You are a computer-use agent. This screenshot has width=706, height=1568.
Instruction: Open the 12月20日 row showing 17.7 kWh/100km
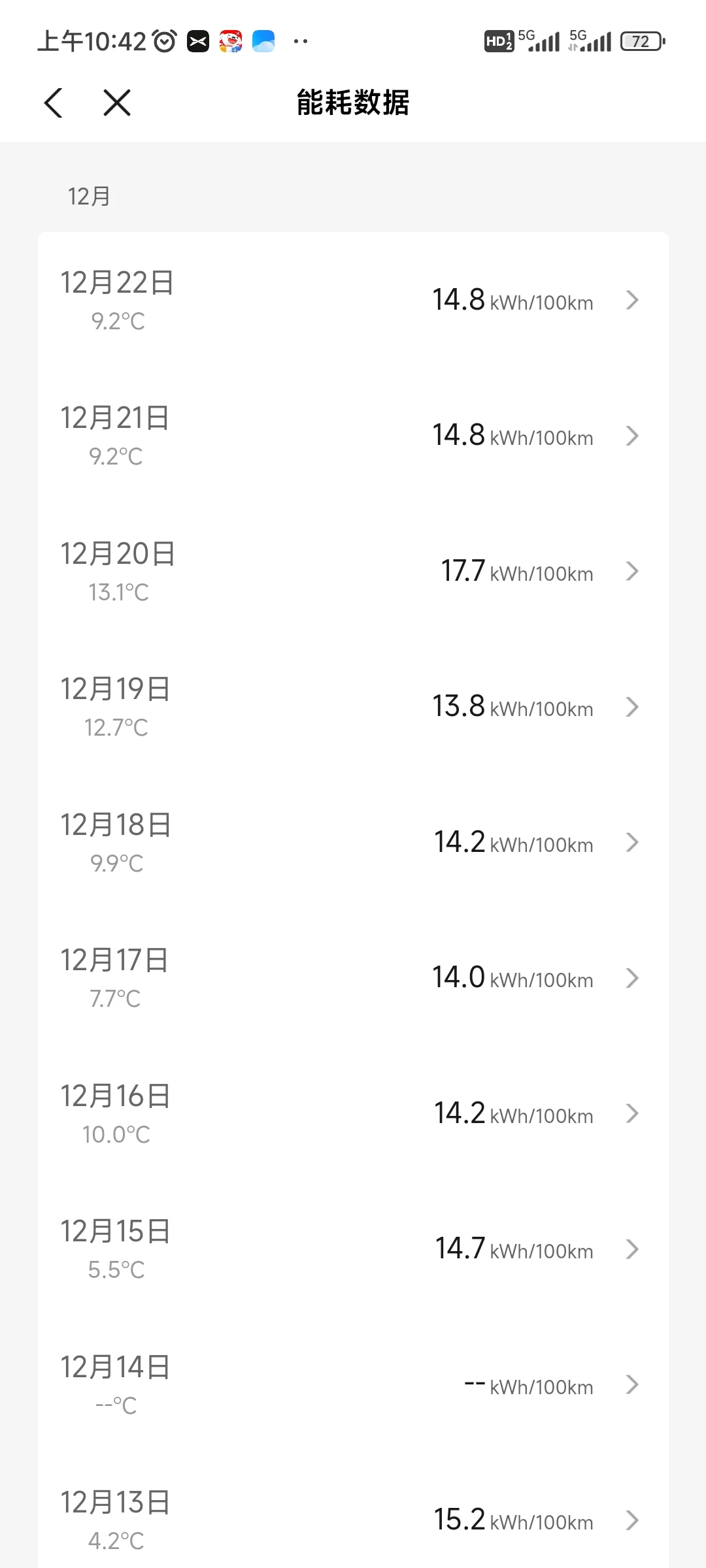(353, 572)
